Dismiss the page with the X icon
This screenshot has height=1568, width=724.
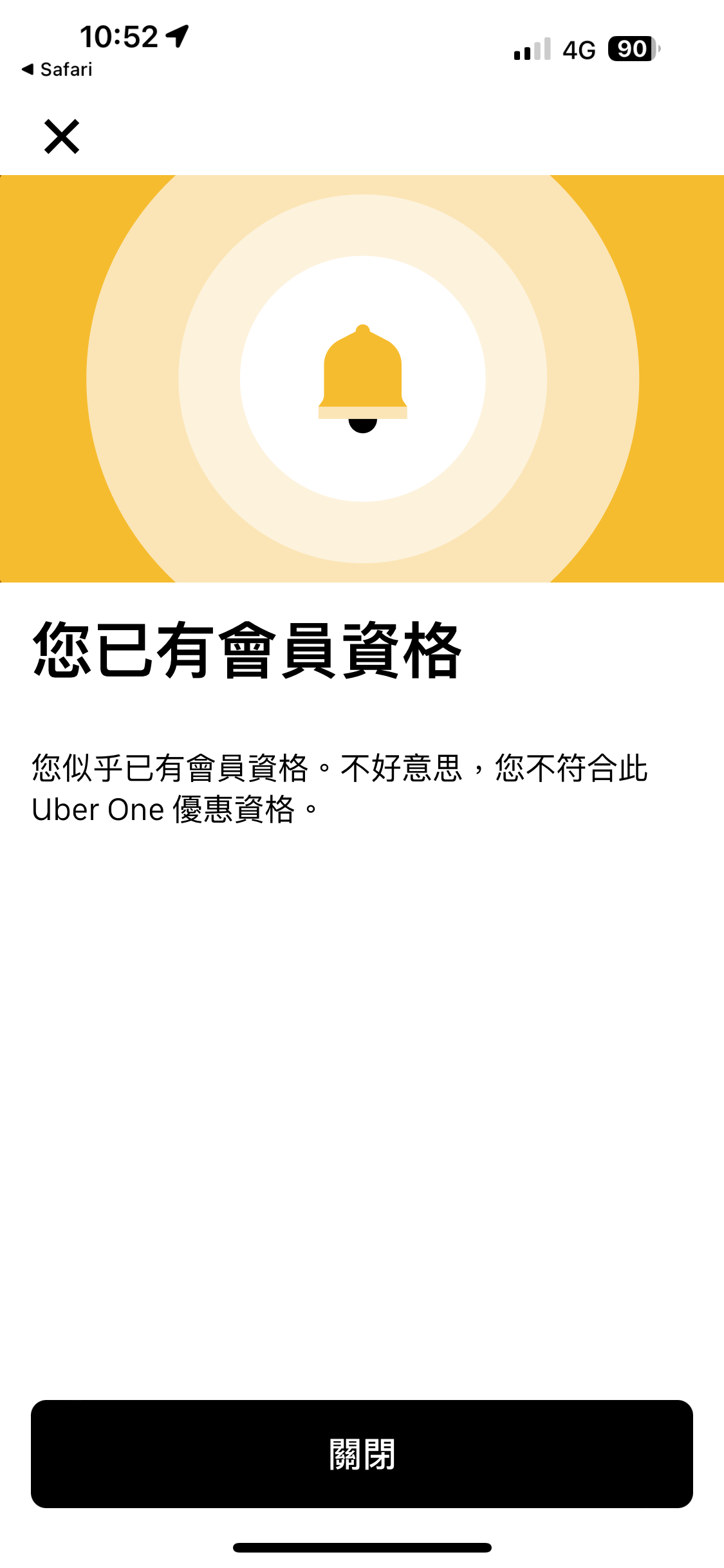[x=62, y=136]
